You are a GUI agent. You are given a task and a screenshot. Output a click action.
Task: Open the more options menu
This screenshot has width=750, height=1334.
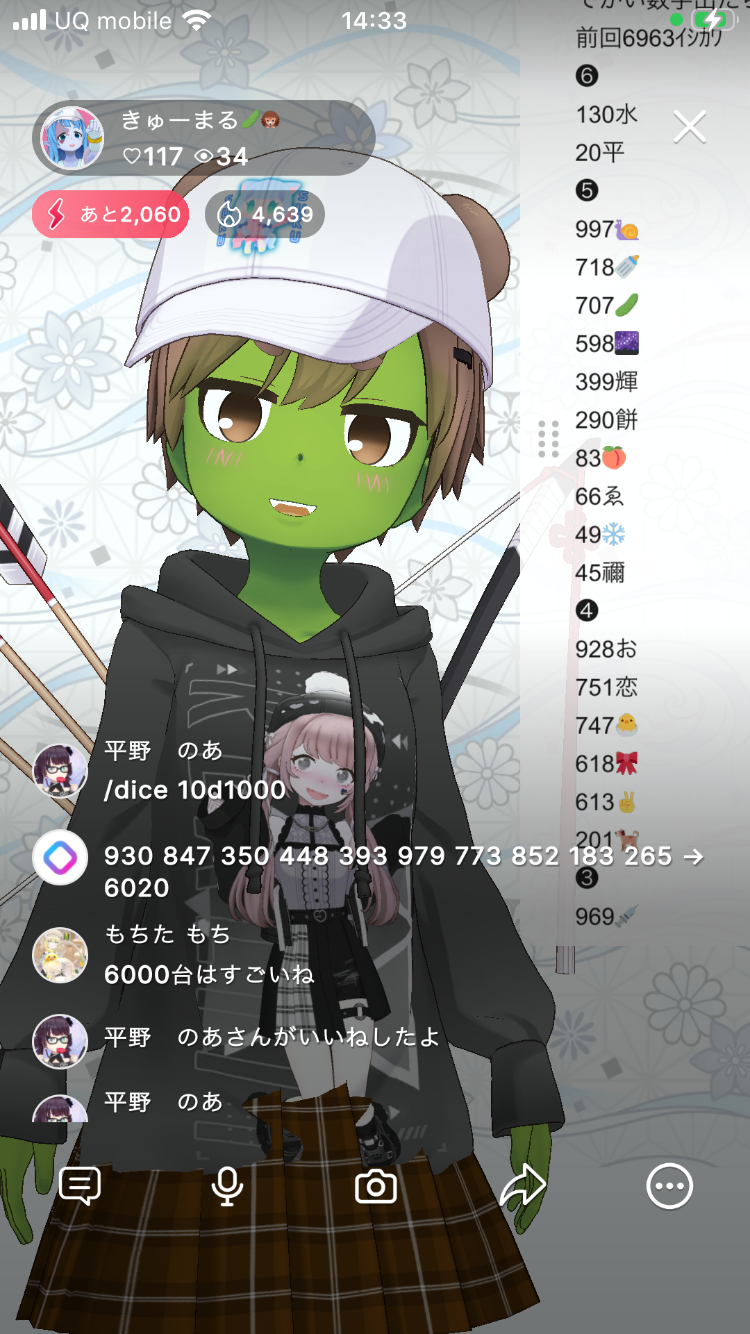coord(669,1187)
